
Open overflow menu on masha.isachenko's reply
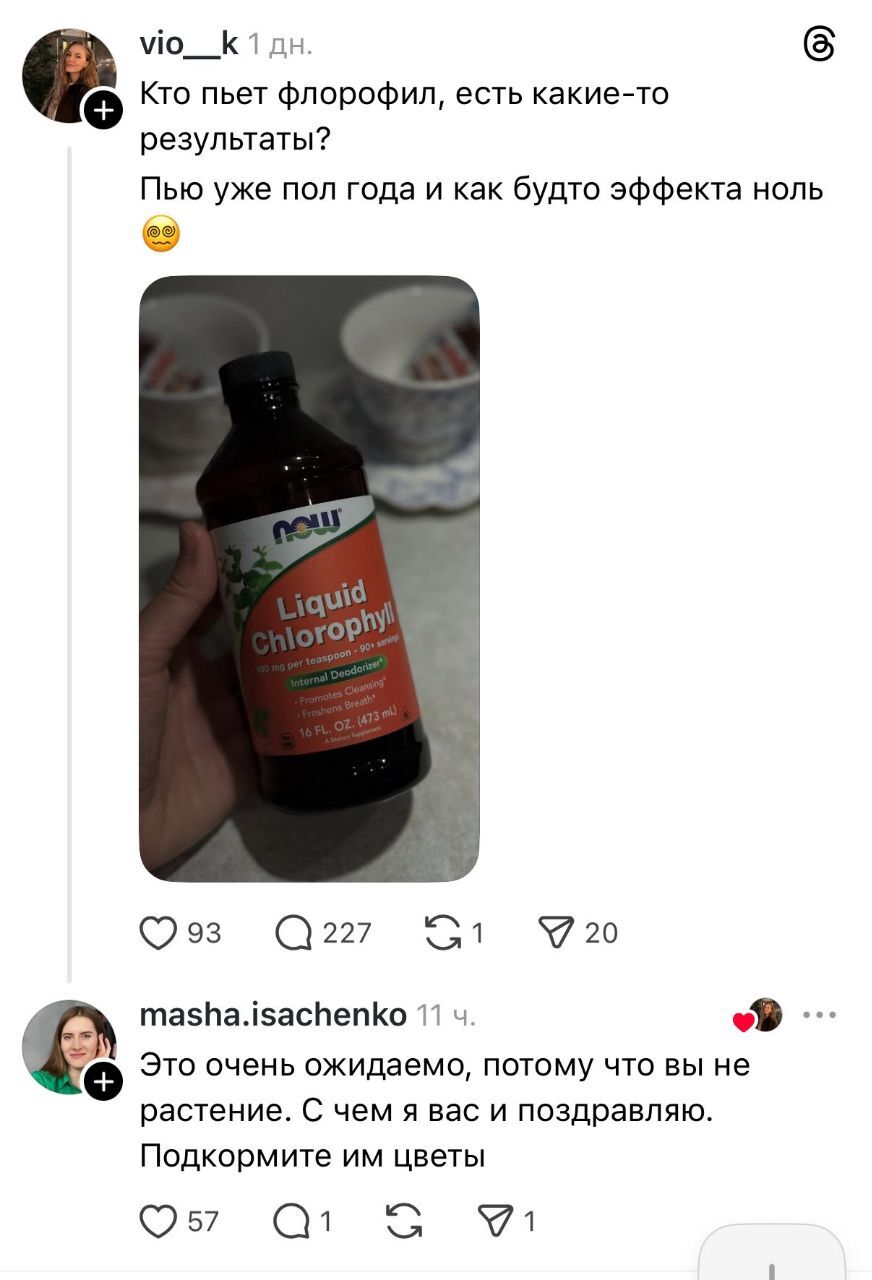[819, 1015]
